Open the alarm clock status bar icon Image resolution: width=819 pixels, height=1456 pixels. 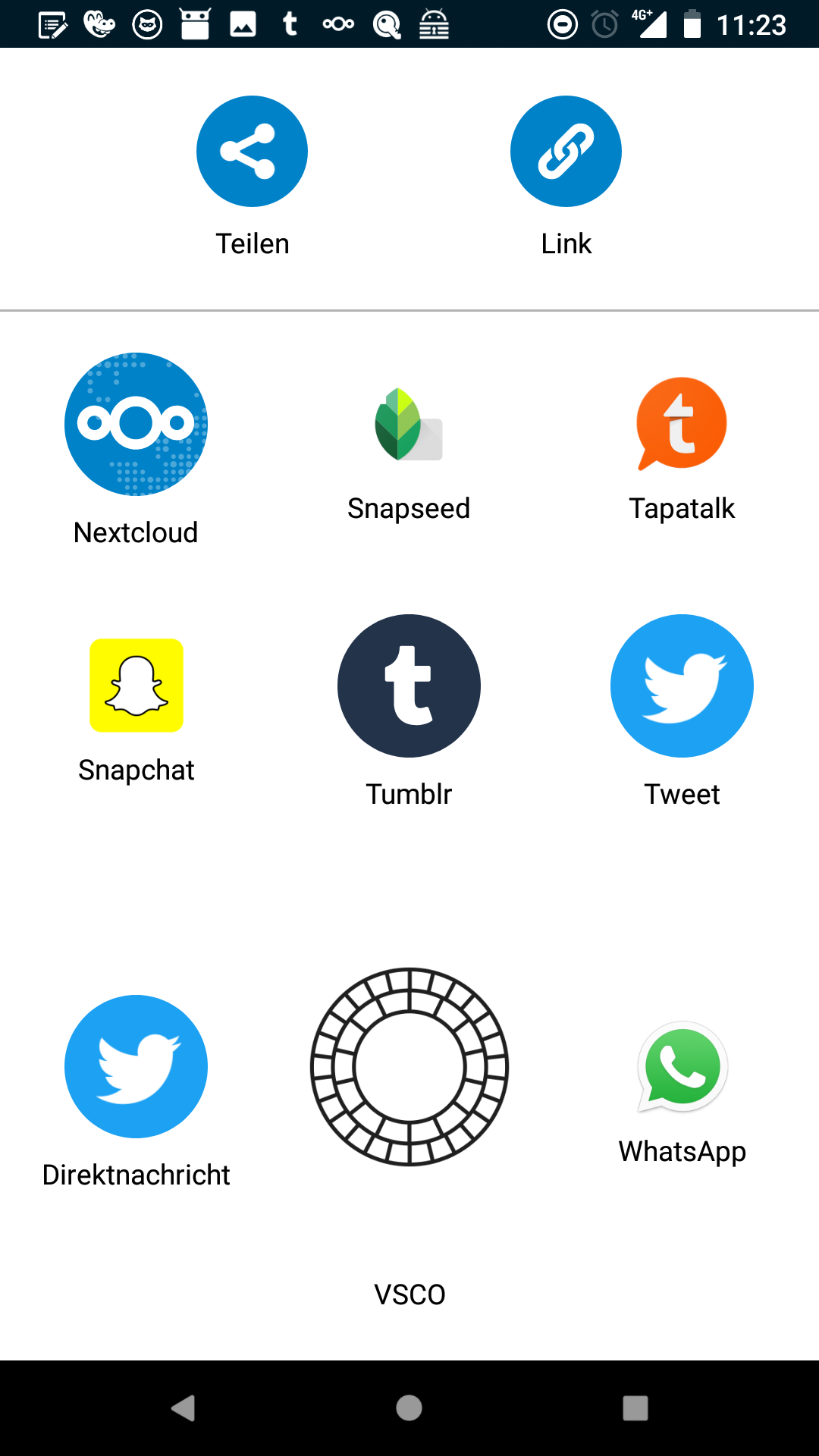[x=604, y=25]
